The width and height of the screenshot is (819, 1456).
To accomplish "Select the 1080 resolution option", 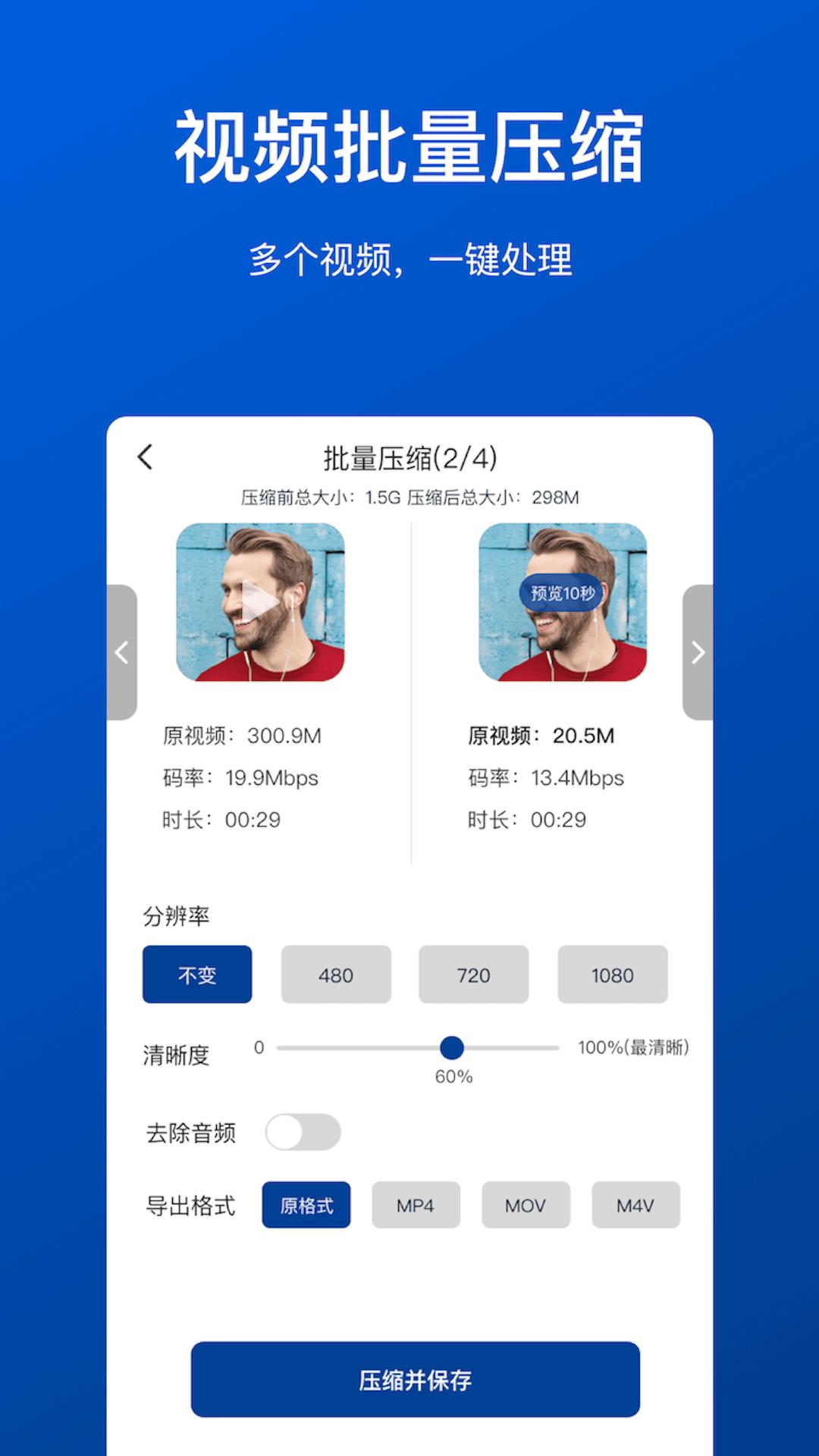I will 613,975.
